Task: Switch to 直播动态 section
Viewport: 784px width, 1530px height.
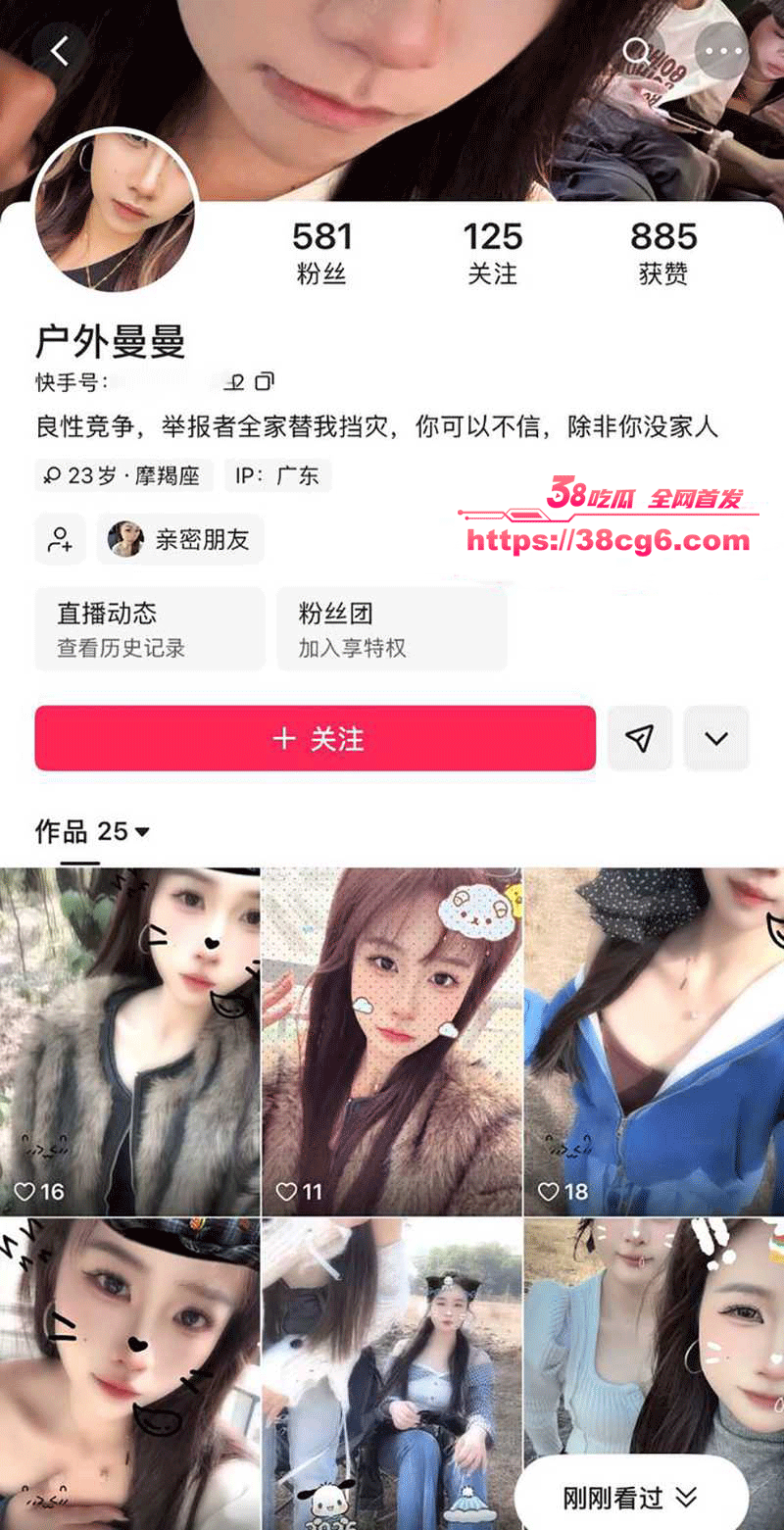Action: (149, 628)
